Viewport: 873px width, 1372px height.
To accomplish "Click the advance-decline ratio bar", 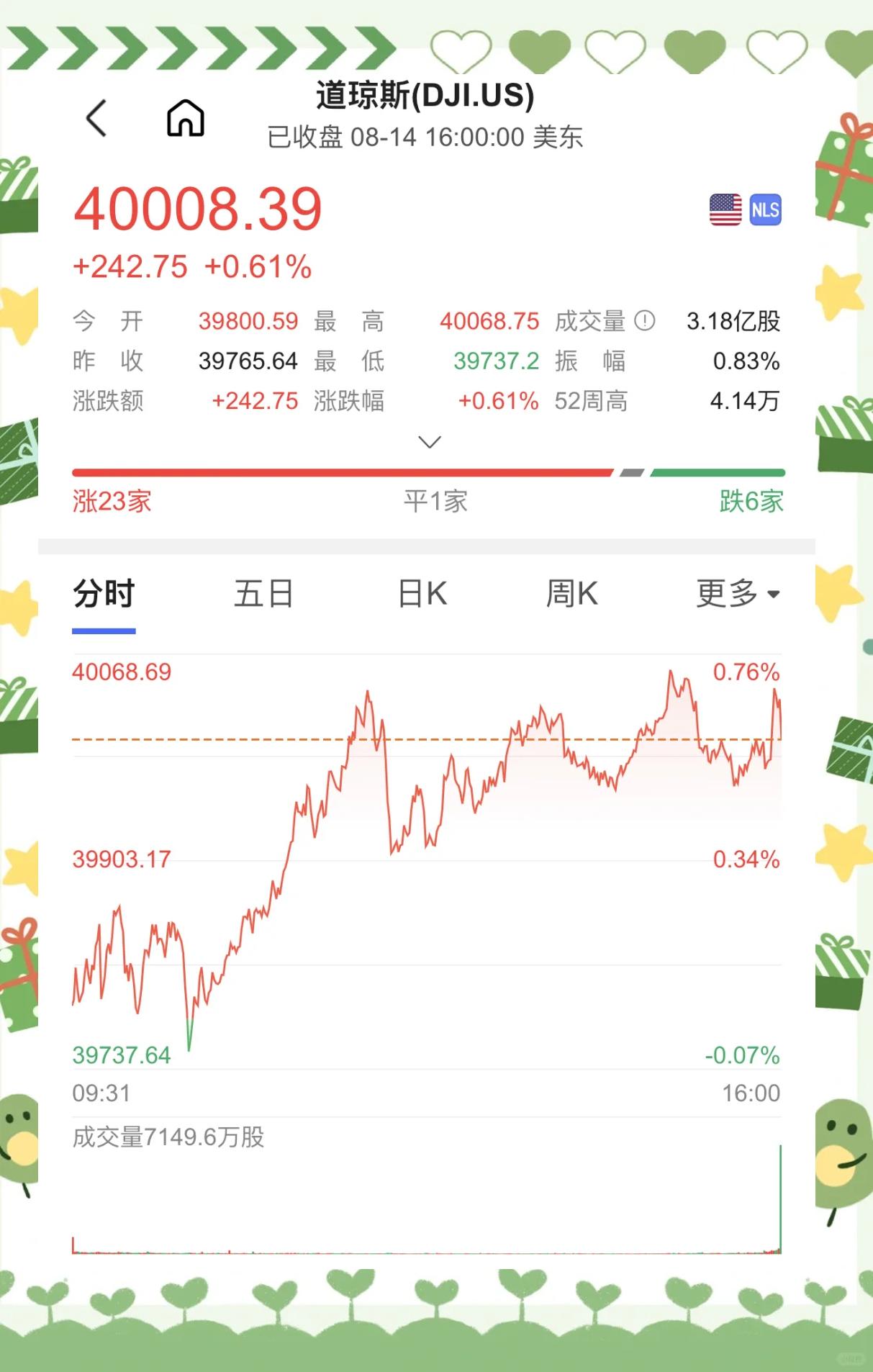I will pos(429,472).
